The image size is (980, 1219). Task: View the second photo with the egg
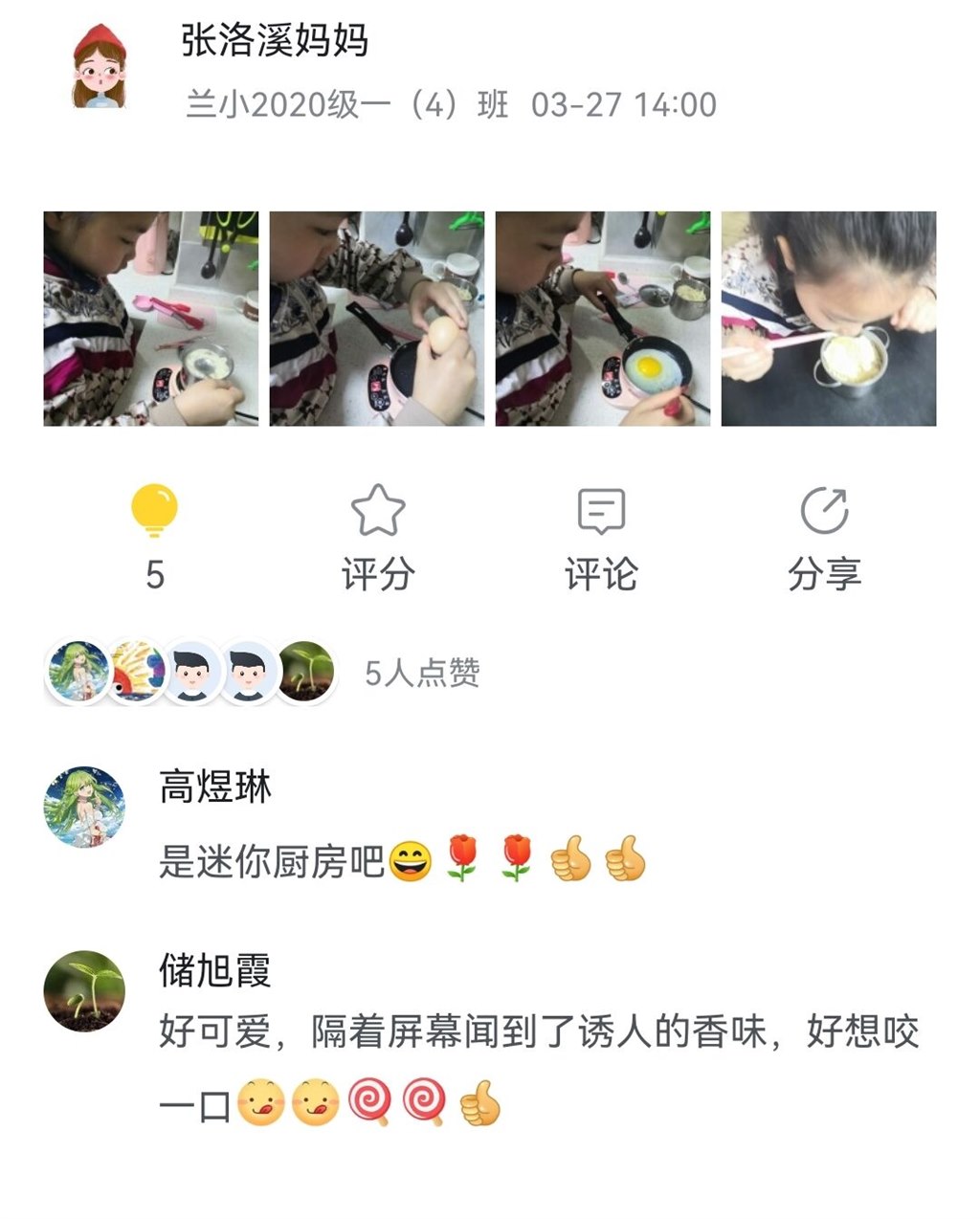pos(377,319)
